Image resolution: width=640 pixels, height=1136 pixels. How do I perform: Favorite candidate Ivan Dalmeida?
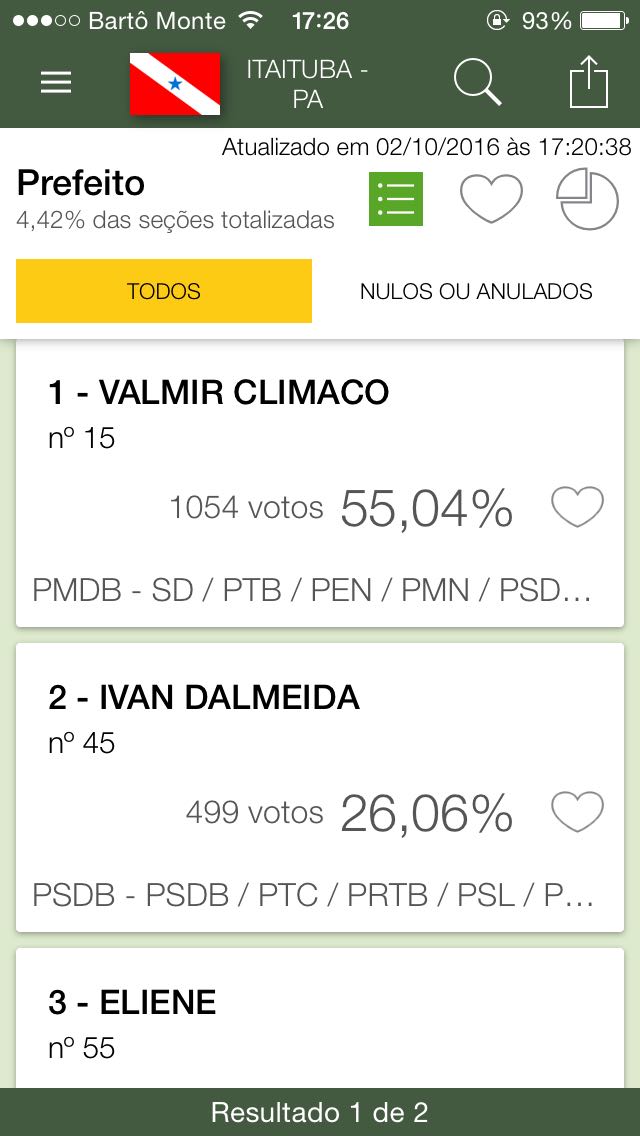pyautogui.click(x=578, y=812)
